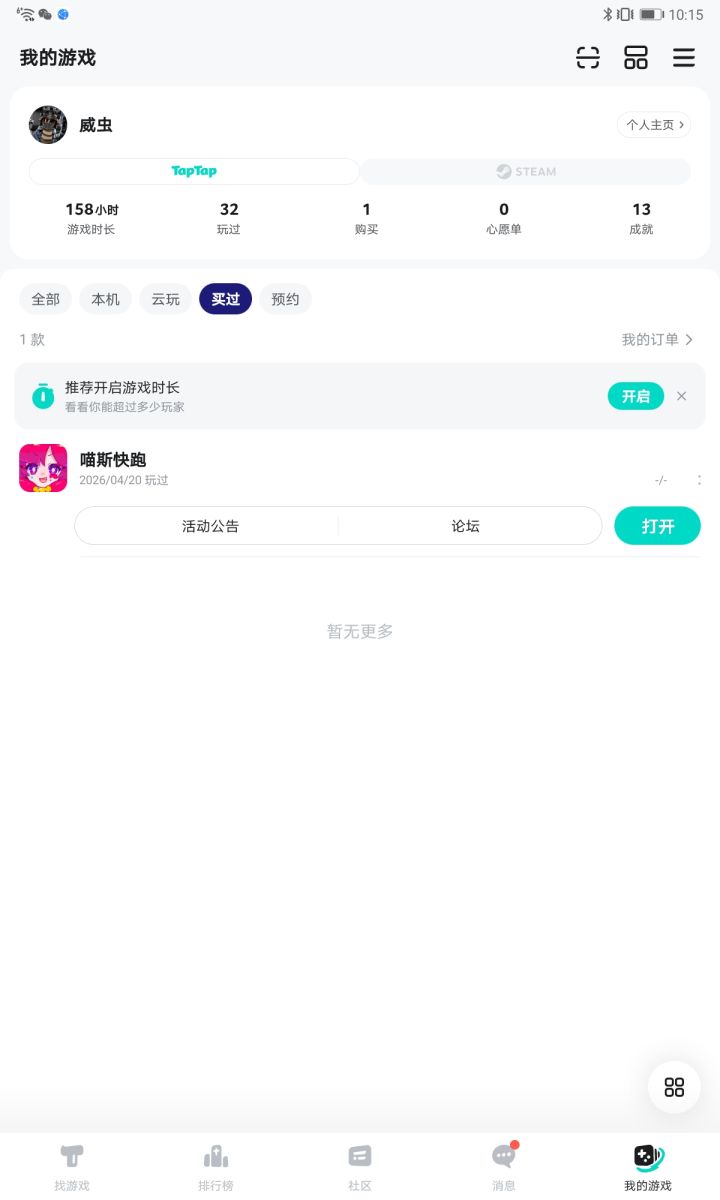This screenshot has width=720, height=1200.
Task: Click the QR code scan icon
Action: click(588, 58)
